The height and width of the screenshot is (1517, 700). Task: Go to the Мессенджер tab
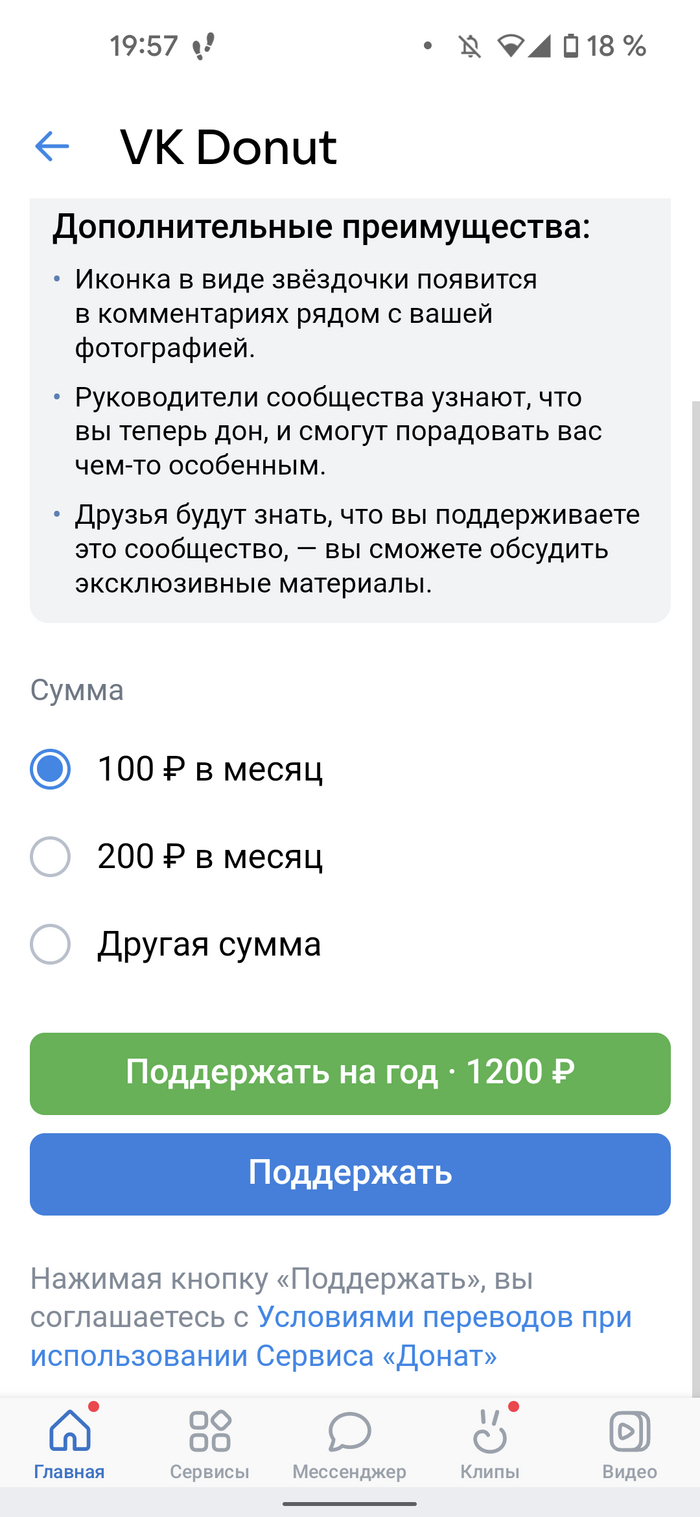pos(349,1443)
